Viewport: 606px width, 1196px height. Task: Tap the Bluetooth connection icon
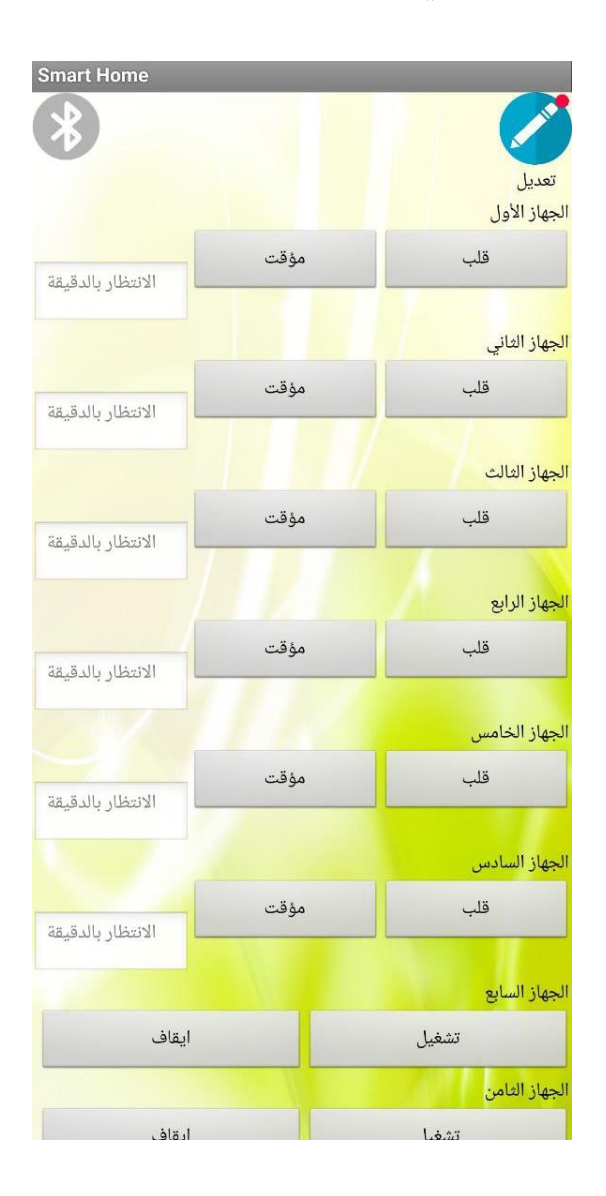pyautogui.click(x=68, y=131)
